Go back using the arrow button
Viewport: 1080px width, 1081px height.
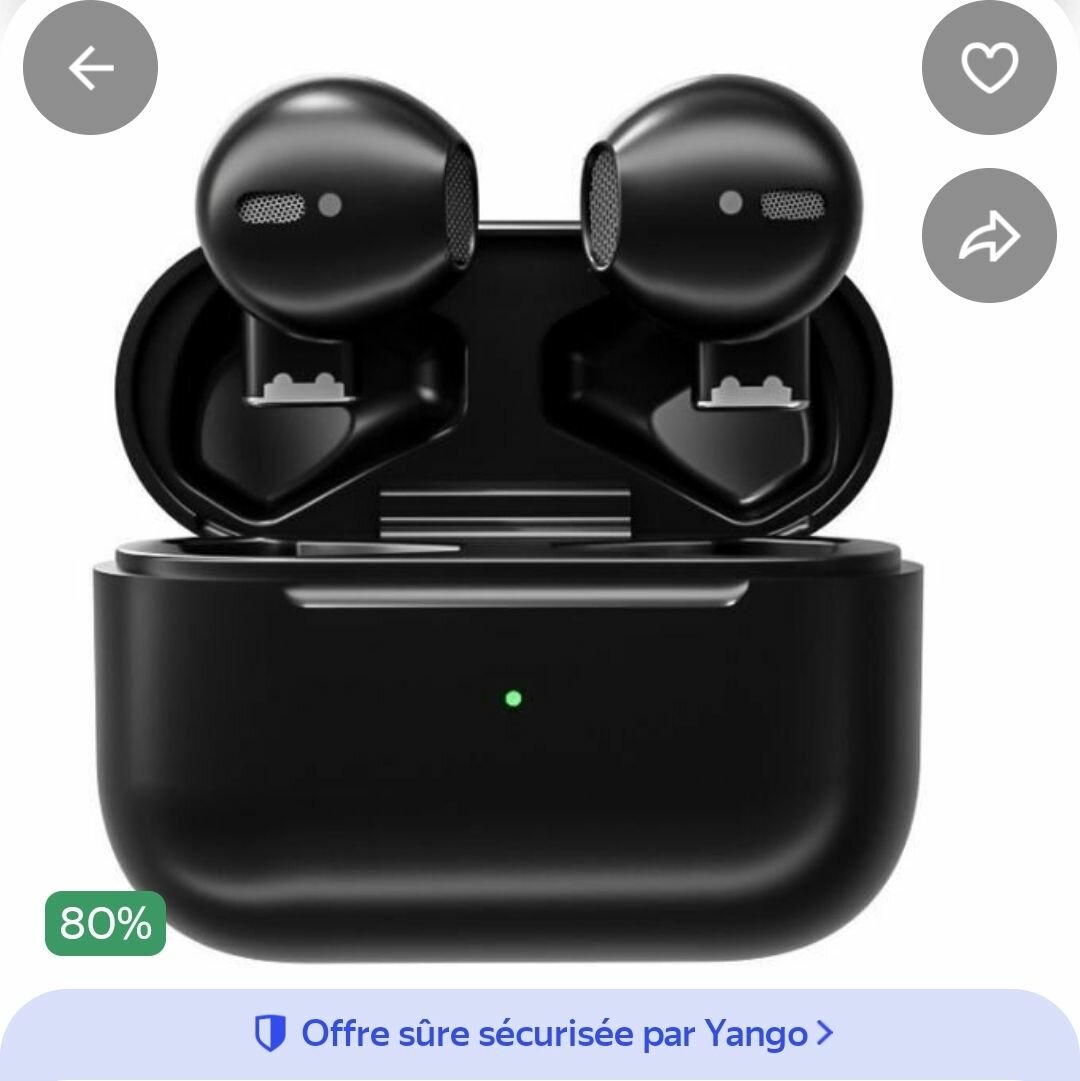pyautogui.click(x=90, y=68)
